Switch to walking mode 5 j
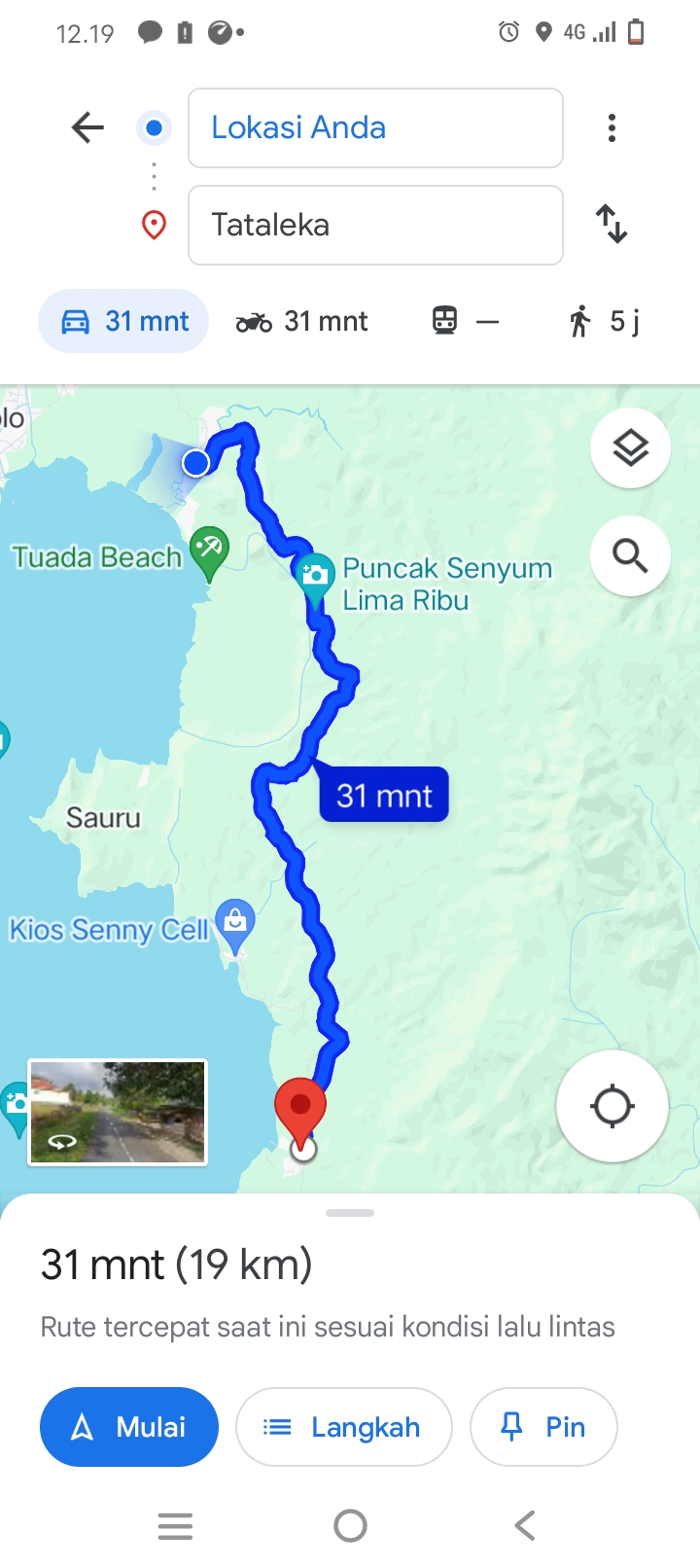 click(x=604, y=321)
